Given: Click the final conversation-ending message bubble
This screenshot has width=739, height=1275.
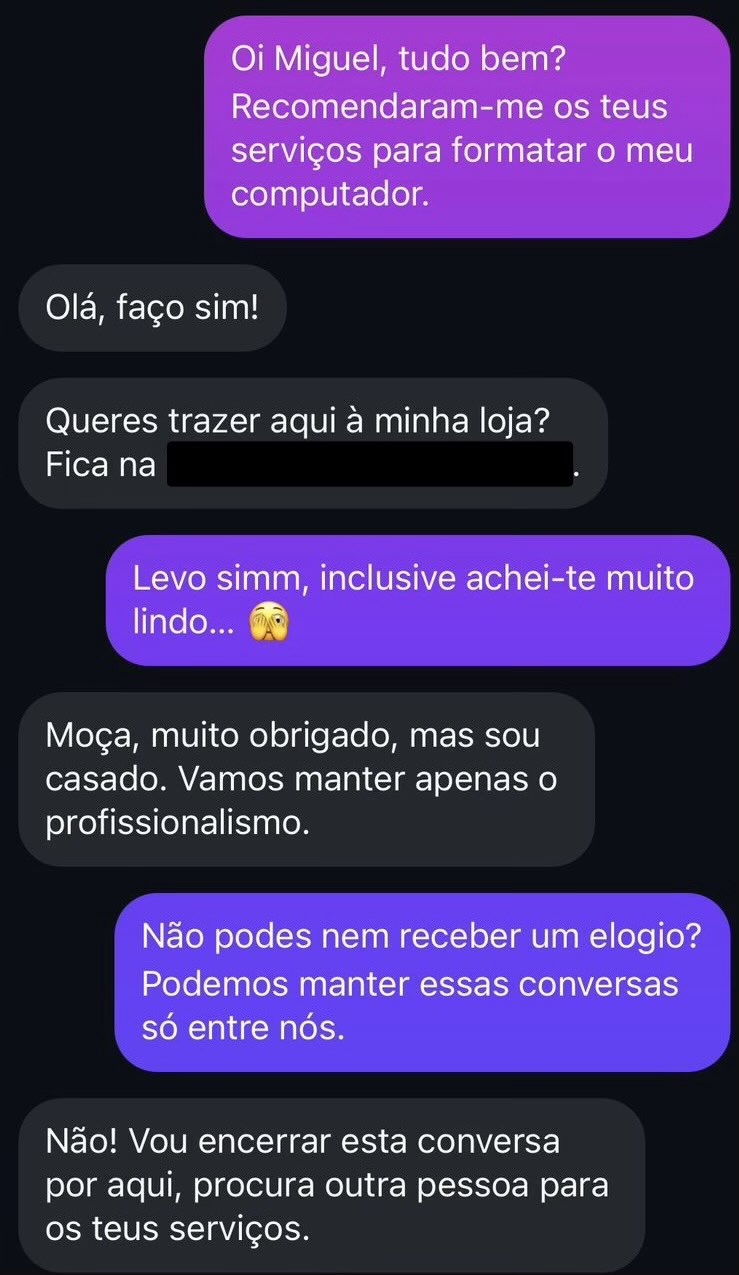Looking at the screenshot, I should click(x=330, y=1183).
